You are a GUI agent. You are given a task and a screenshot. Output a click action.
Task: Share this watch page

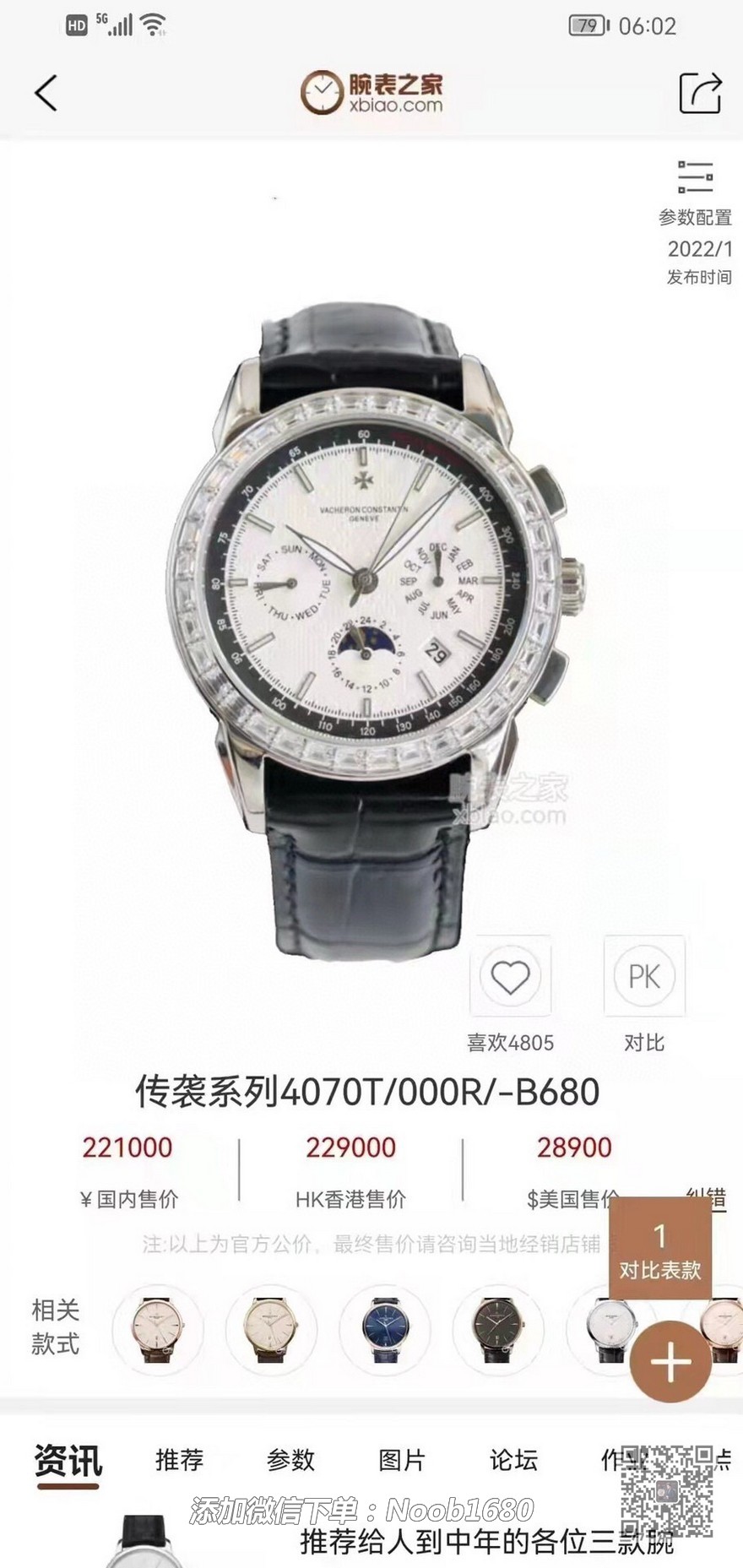(x=700, y=92)
